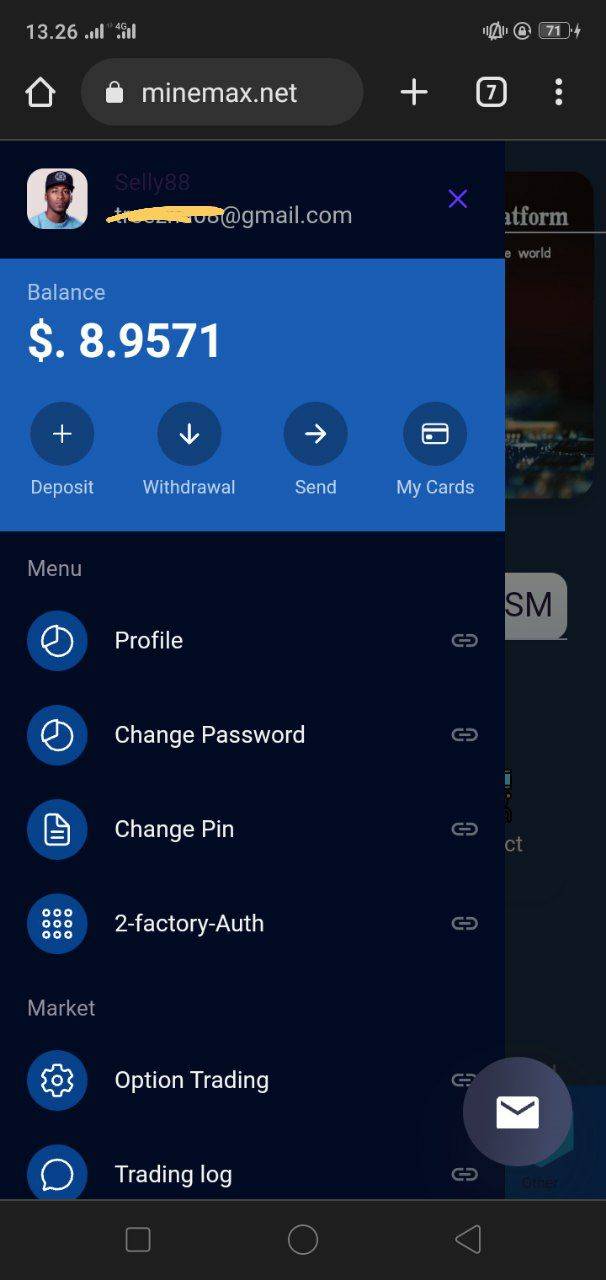Open the Profile menu item
The image size is (606, 1280).
[x=252, y=641]
